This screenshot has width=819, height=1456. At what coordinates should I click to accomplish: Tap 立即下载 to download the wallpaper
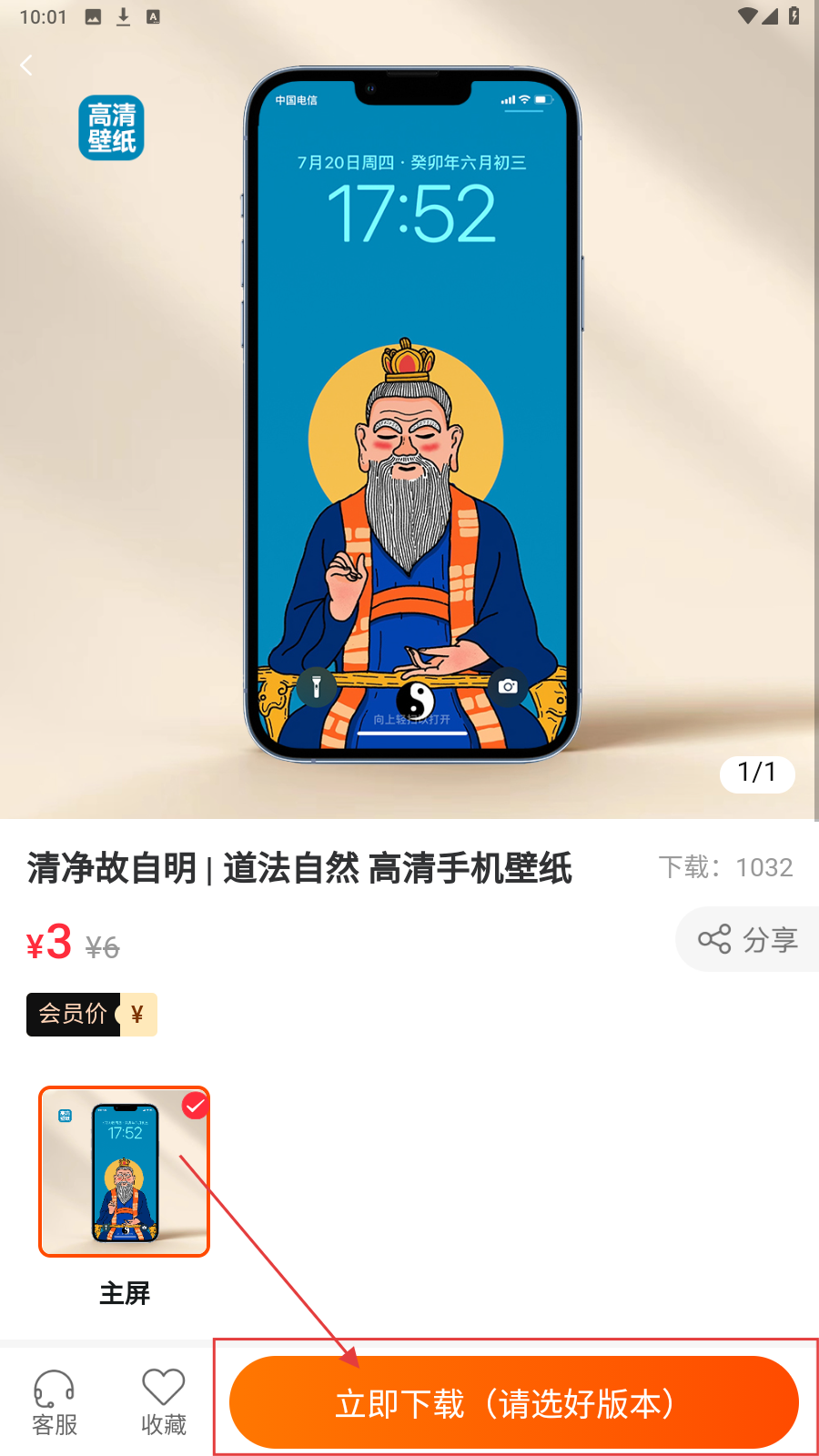click(x=513, y=1402)
